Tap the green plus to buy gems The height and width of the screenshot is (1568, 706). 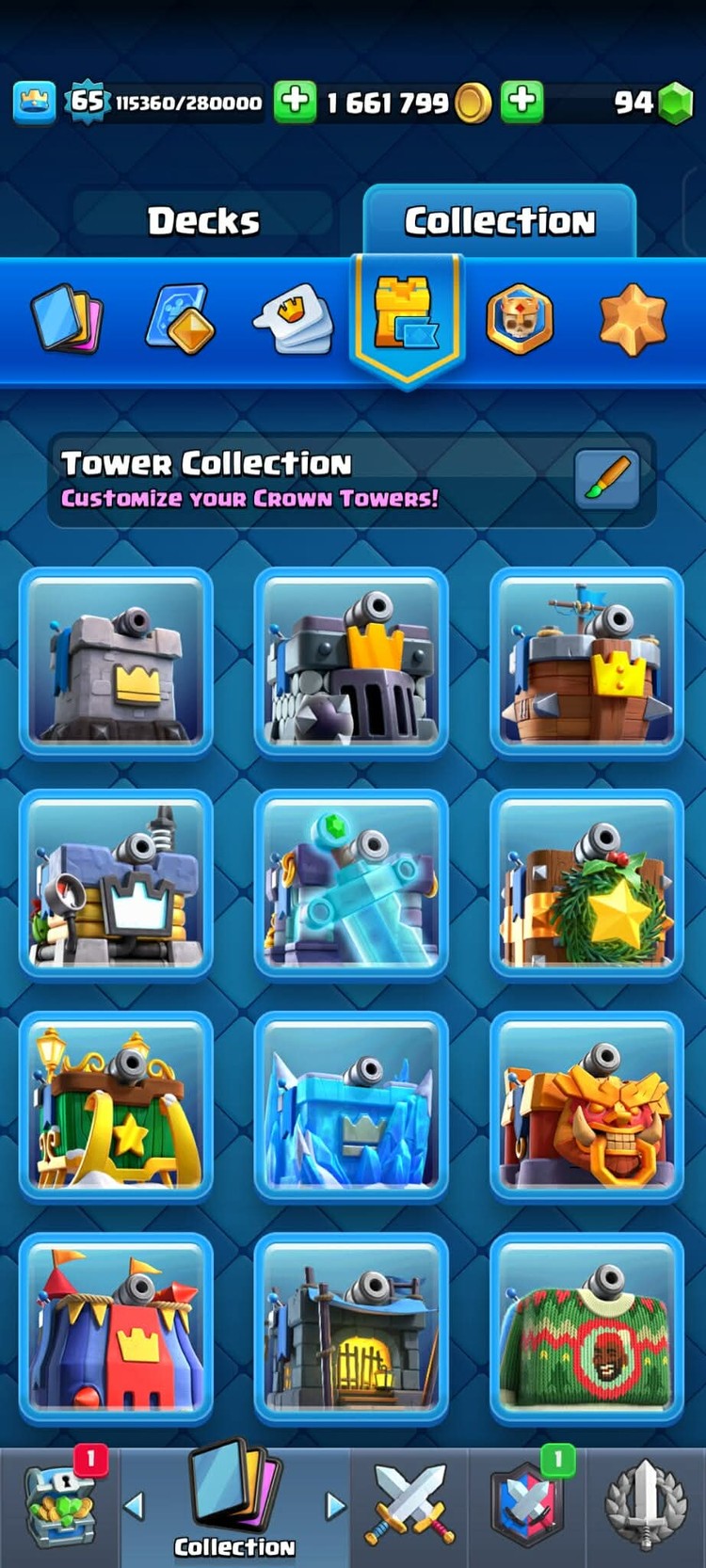pos(522,102)
